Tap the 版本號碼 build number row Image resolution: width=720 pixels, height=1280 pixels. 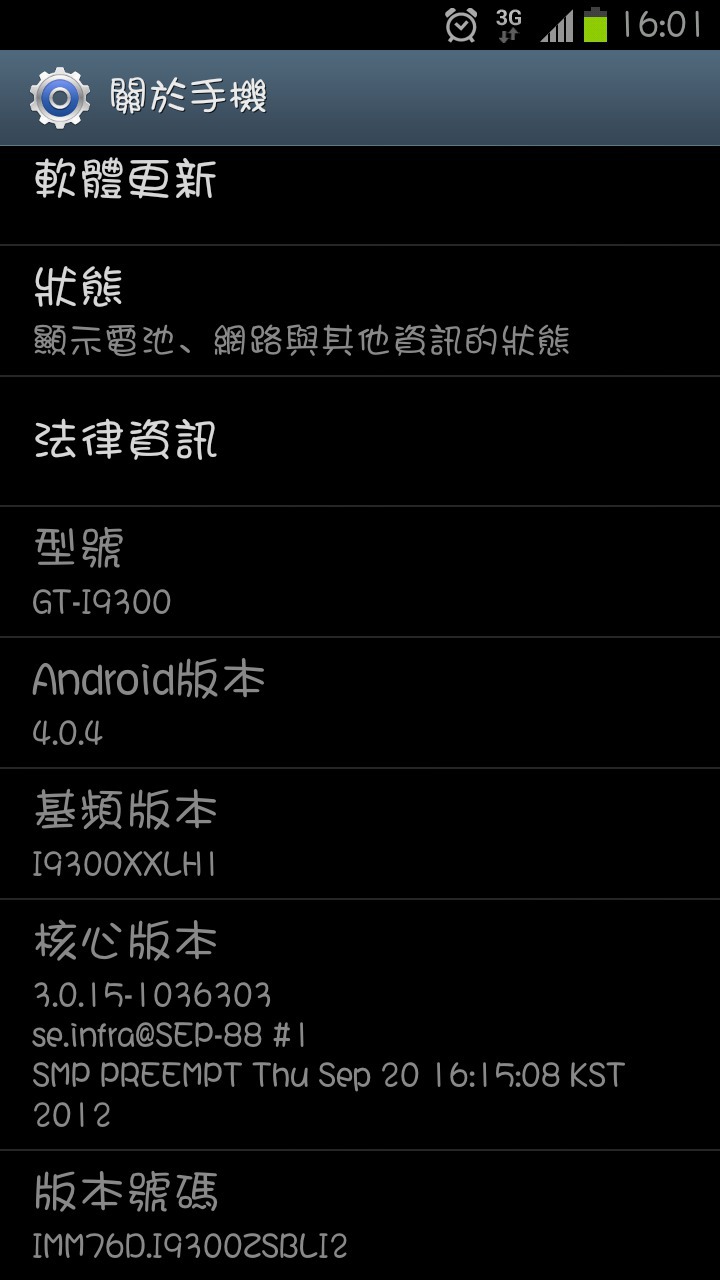coord(360,1215)
